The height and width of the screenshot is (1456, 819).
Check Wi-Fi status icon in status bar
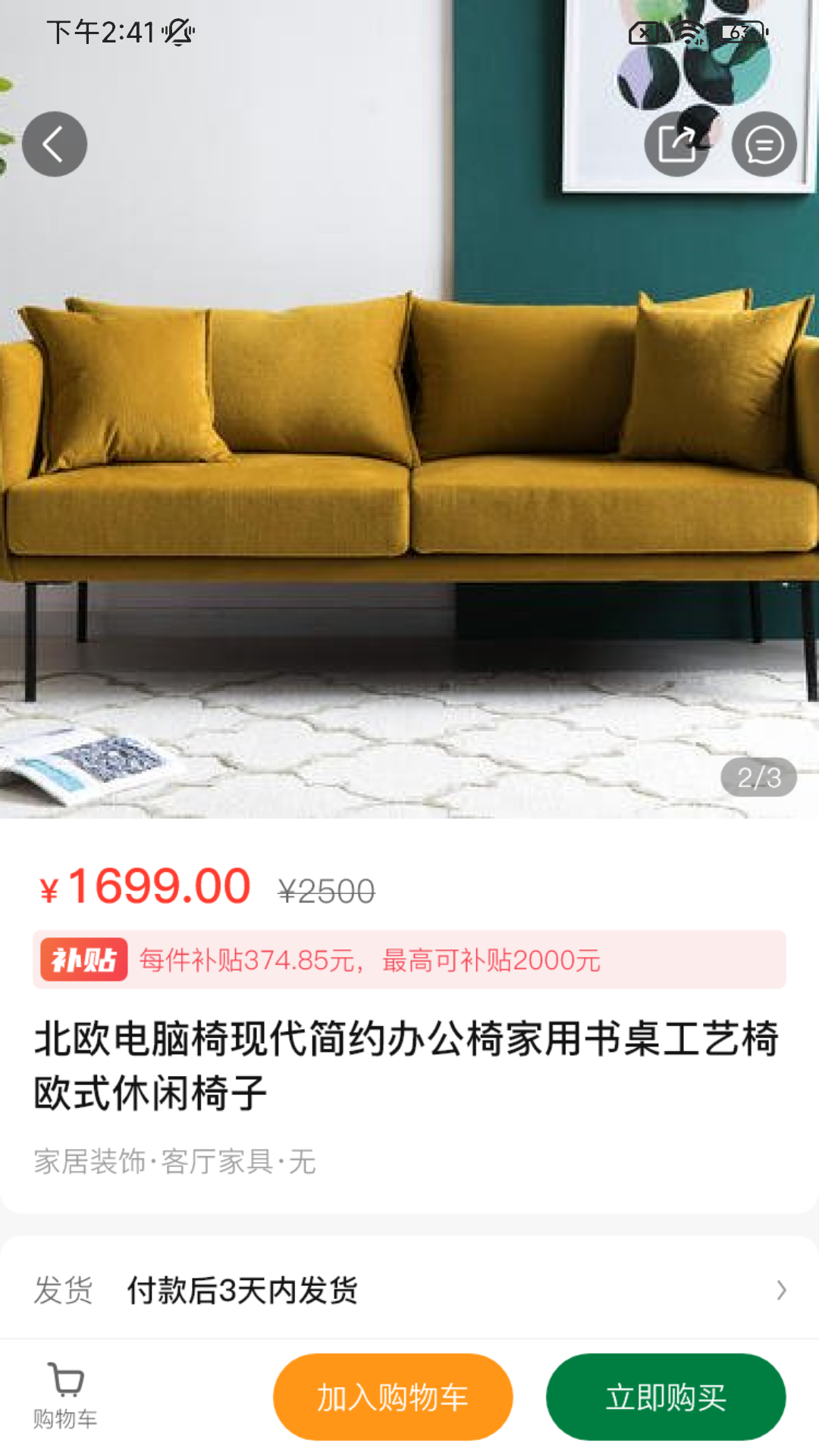[x=686, y=32]
